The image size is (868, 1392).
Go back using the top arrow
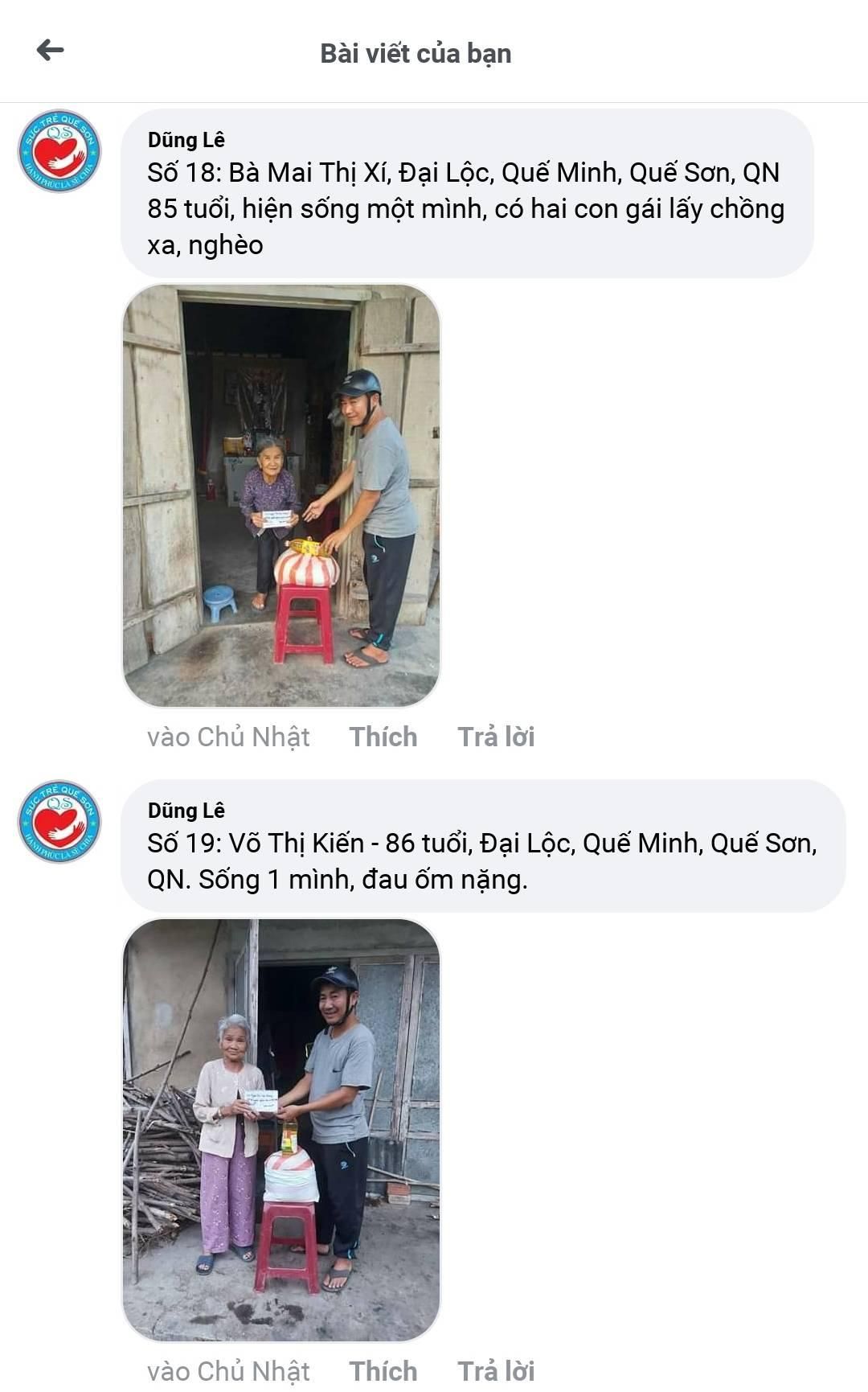50,51
